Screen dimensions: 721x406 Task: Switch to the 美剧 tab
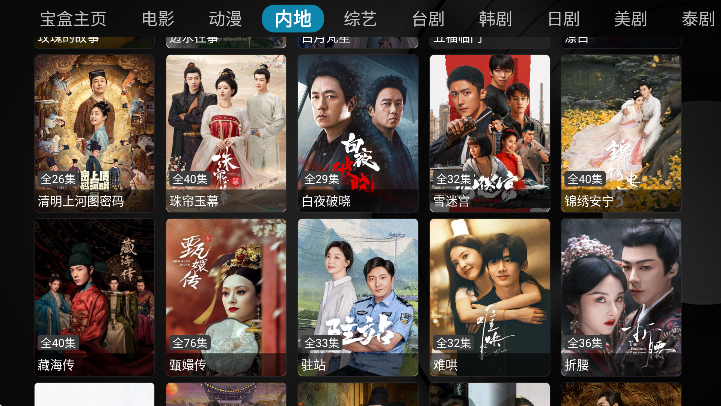[x=631, y=19]
